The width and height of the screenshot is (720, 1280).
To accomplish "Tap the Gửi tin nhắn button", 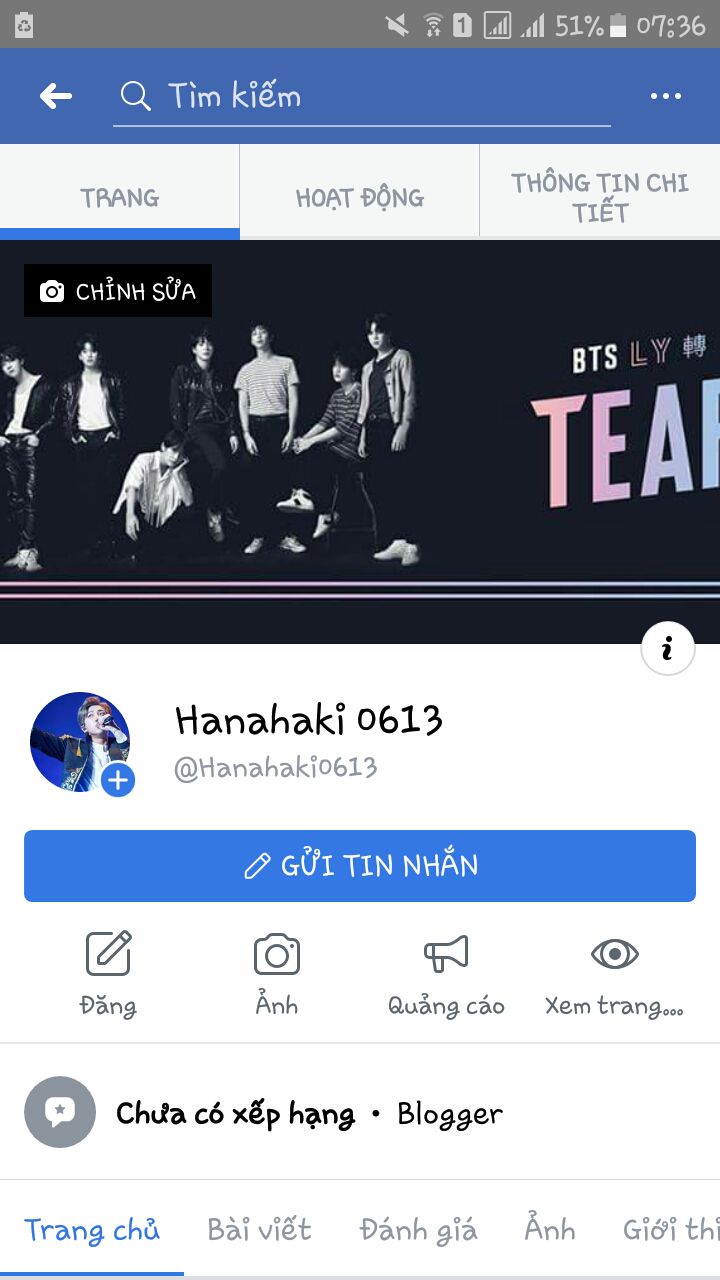I will 360,866.
